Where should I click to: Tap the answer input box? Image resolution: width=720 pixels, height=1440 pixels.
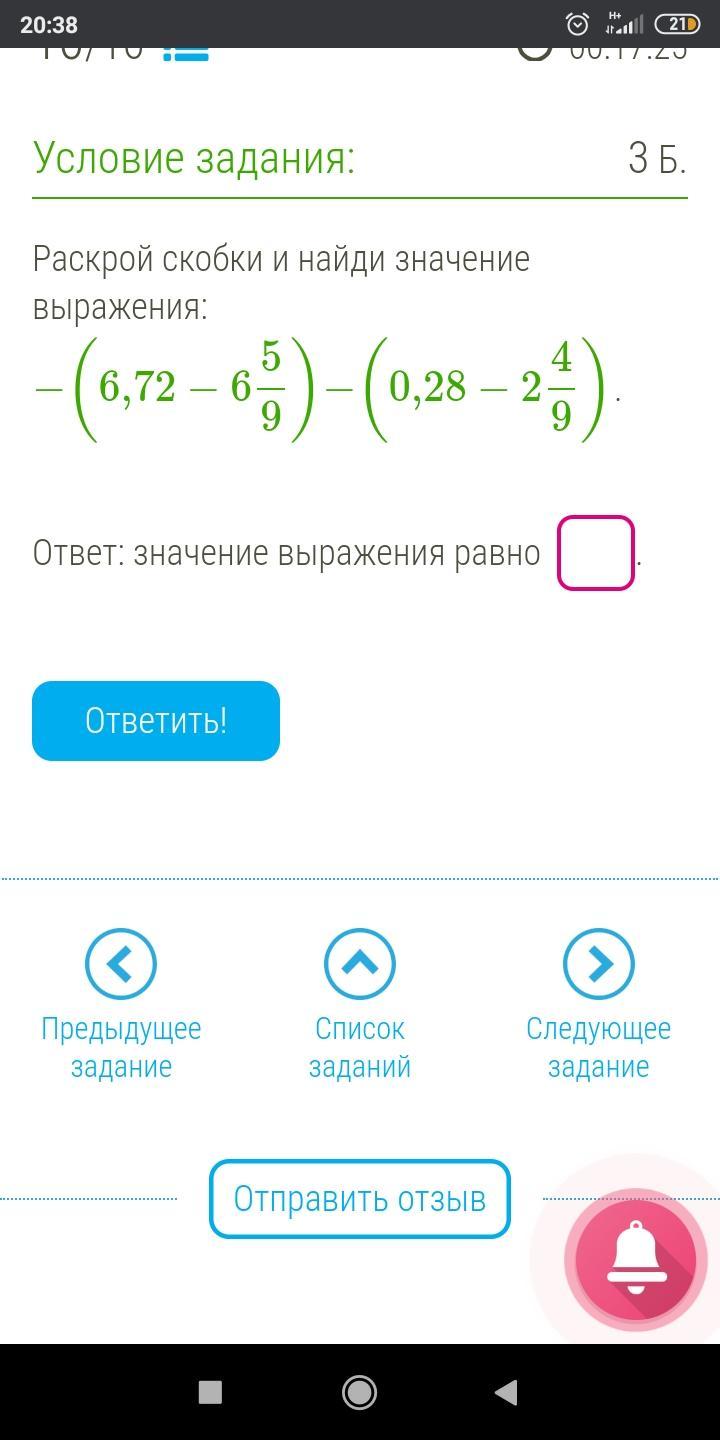tap(596, 553)
